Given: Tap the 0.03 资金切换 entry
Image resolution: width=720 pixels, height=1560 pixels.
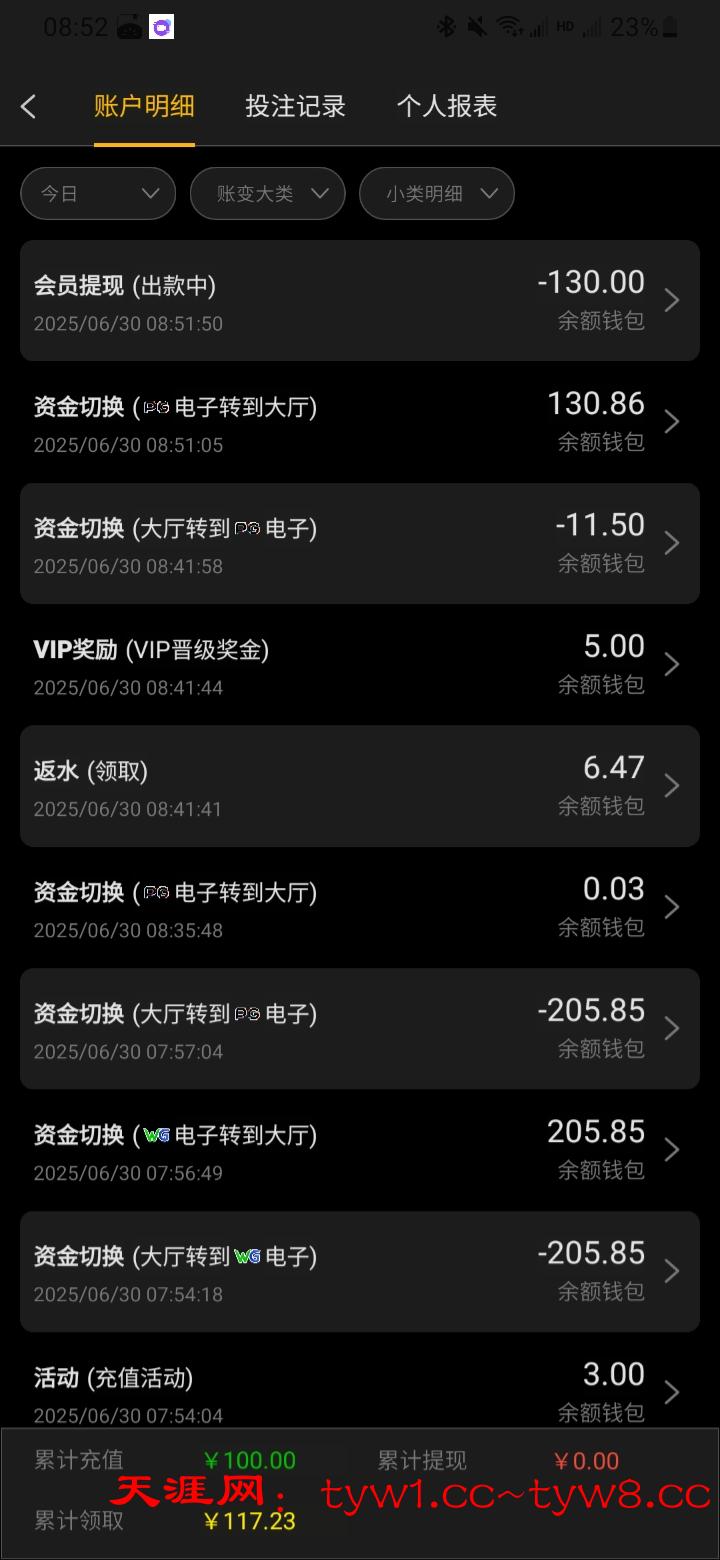Looking at the screenshot, I should click(360, 907).
